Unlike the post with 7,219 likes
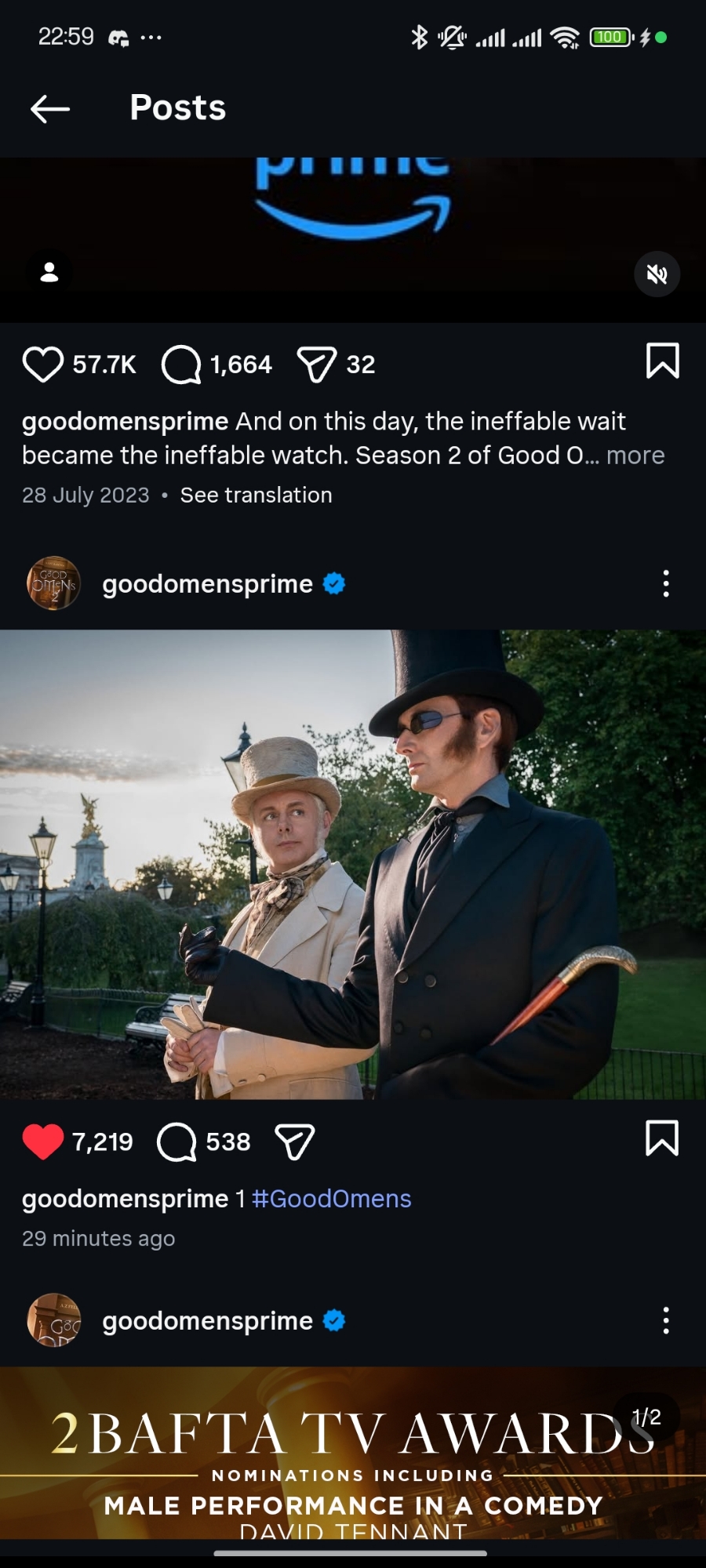Screen dimensions: 706x1568 click(43, 1142)
